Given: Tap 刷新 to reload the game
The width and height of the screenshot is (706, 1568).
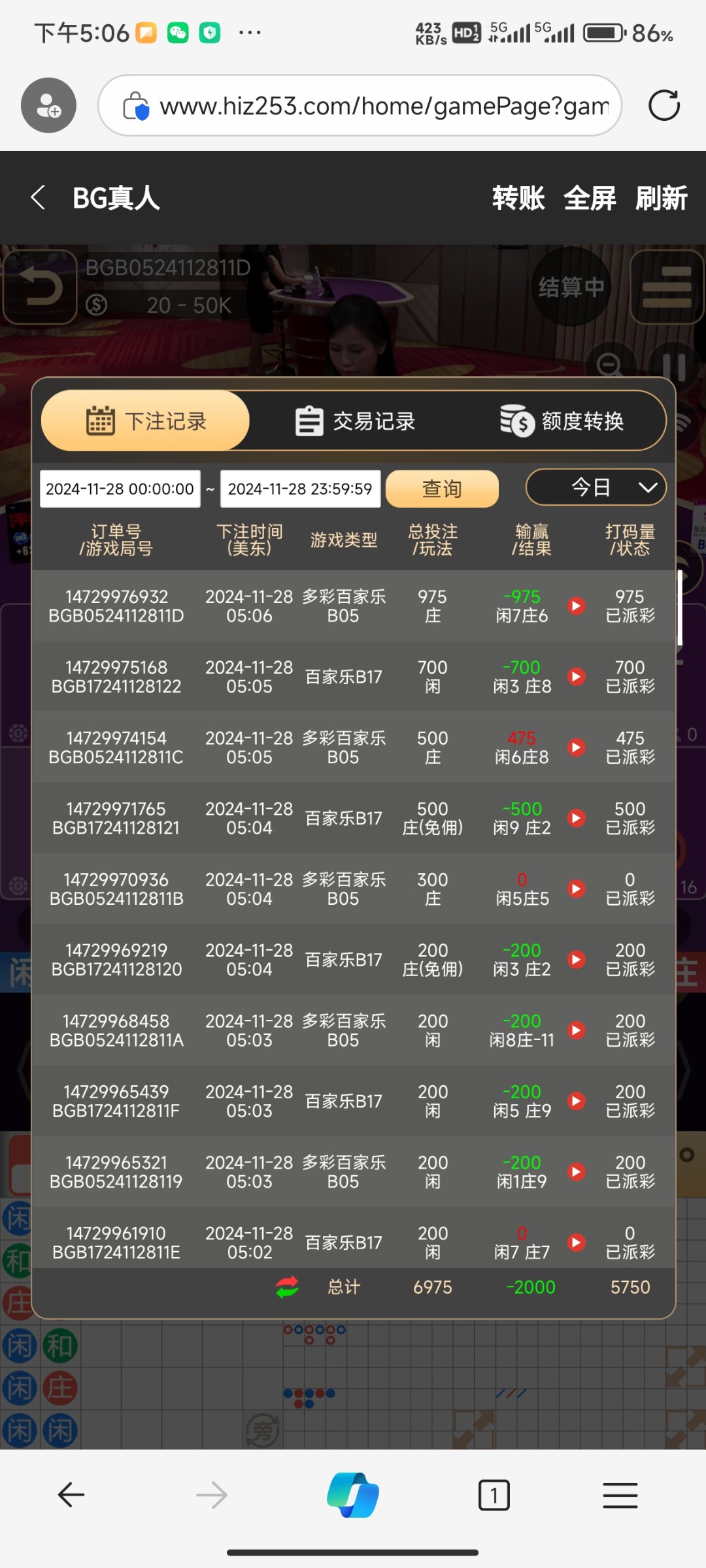Looking at the screenshot, I should click(661, 197).
